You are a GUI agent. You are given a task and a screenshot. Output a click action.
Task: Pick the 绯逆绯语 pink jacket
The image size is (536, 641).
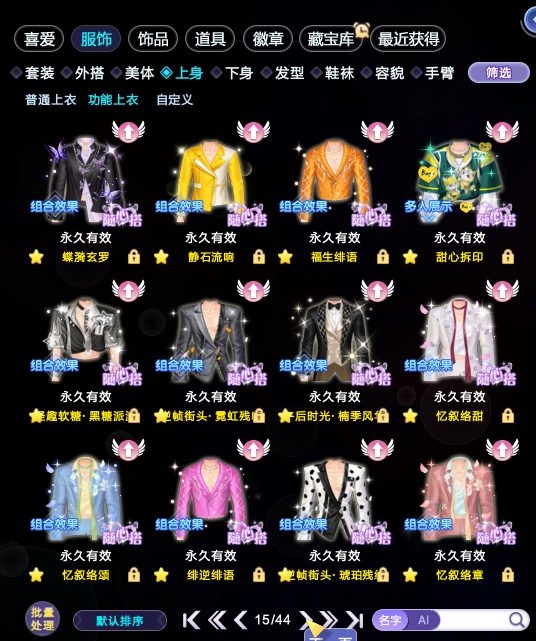click(211, 501)
